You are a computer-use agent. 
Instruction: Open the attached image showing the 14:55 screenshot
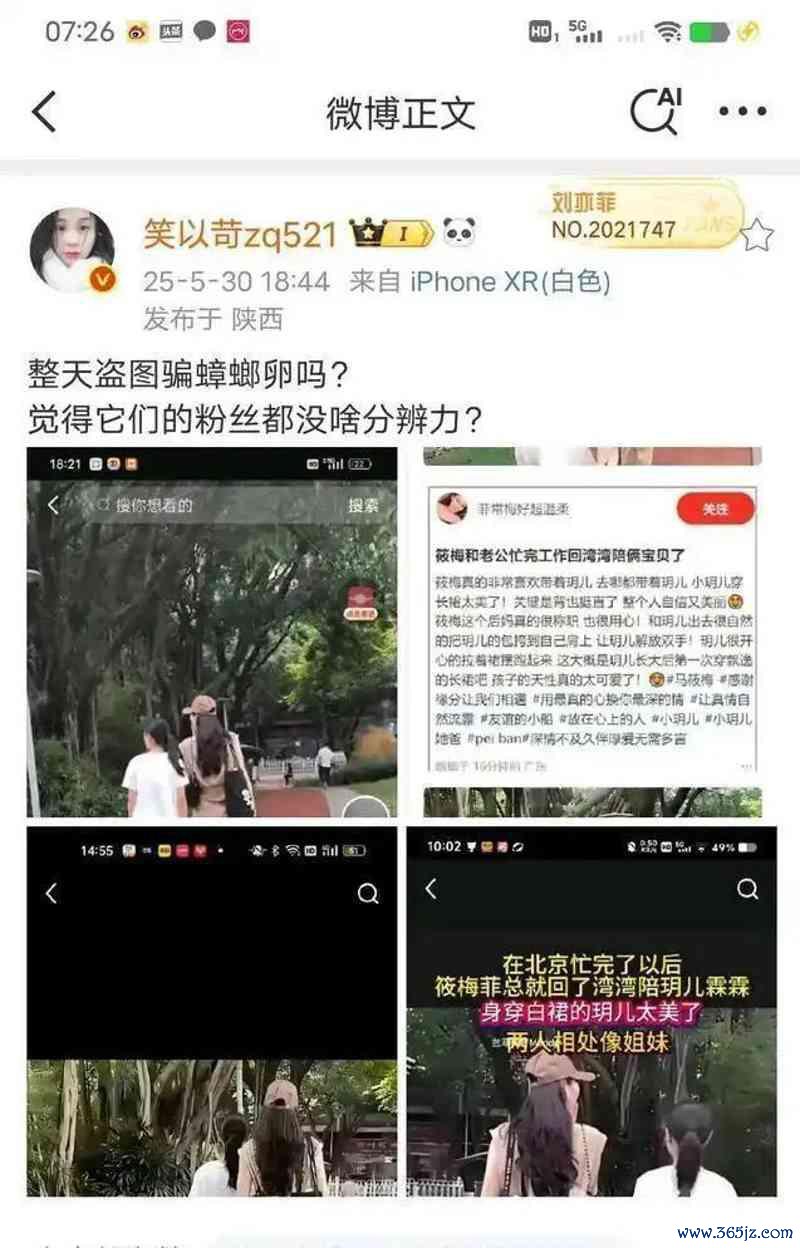point(212,1011)
